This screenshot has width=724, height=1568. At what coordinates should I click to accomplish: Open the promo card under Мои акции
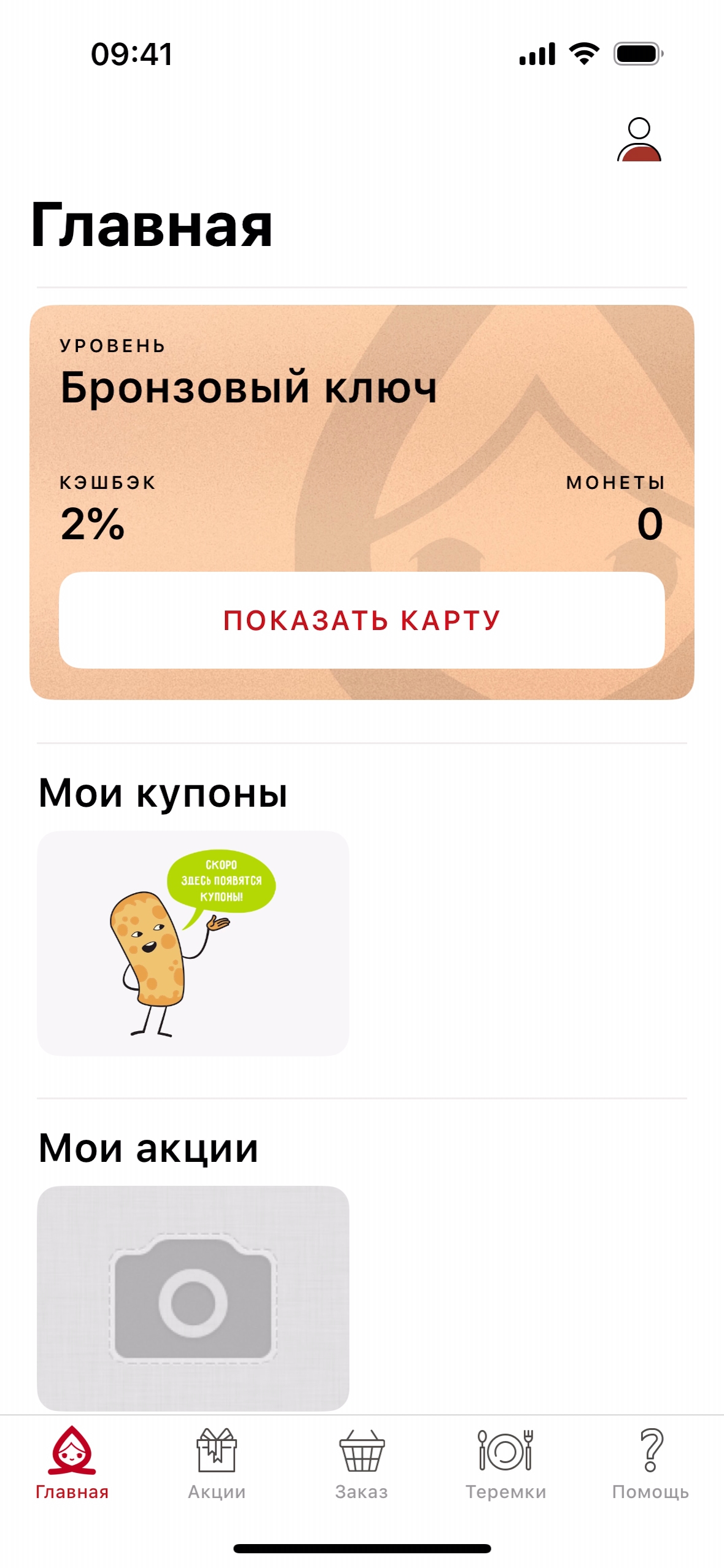(x=193, y=1297)
